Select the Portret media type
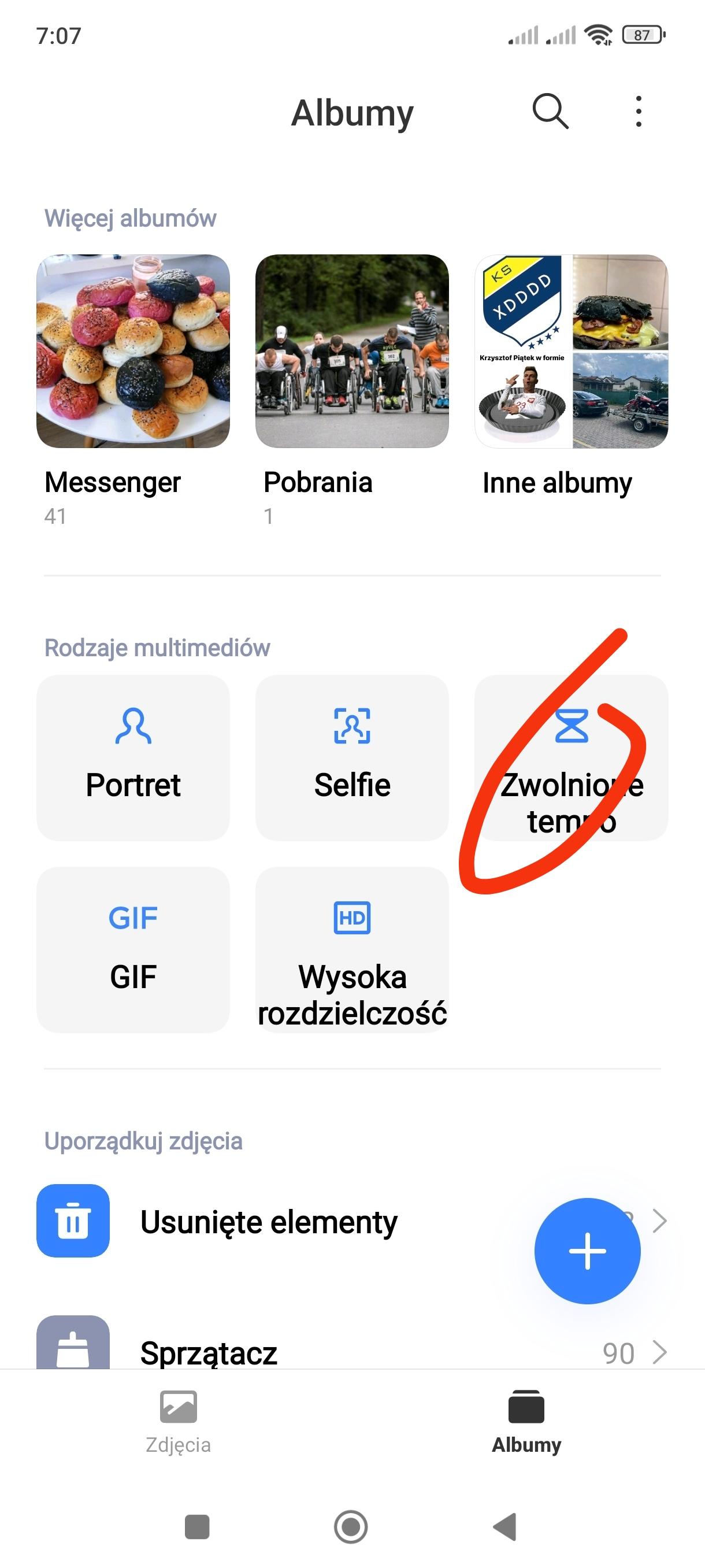 pos(133,757)
